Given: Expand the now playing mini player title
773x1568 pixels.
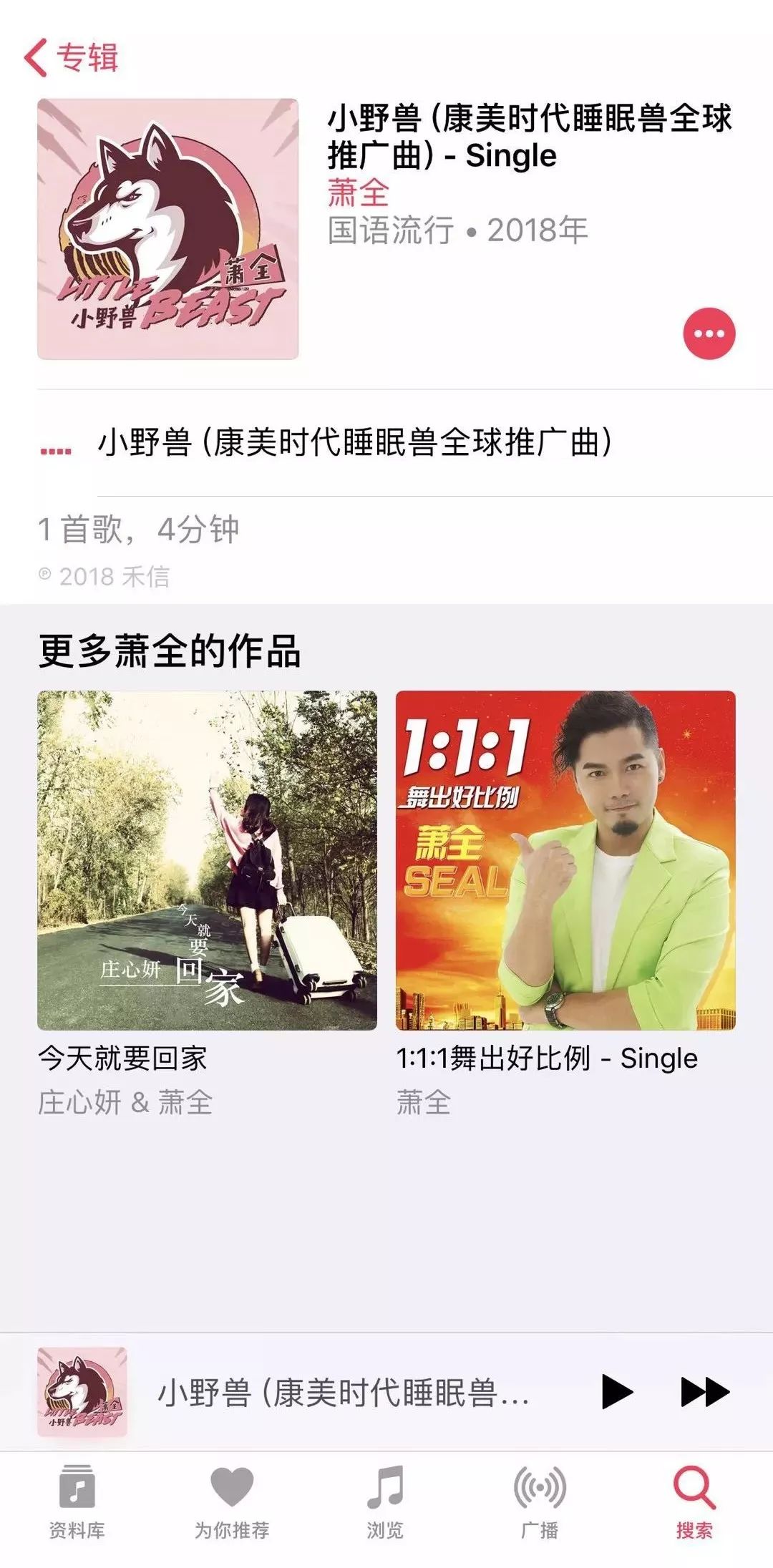Looking at the screenshot, I should tap(344, 1393).
